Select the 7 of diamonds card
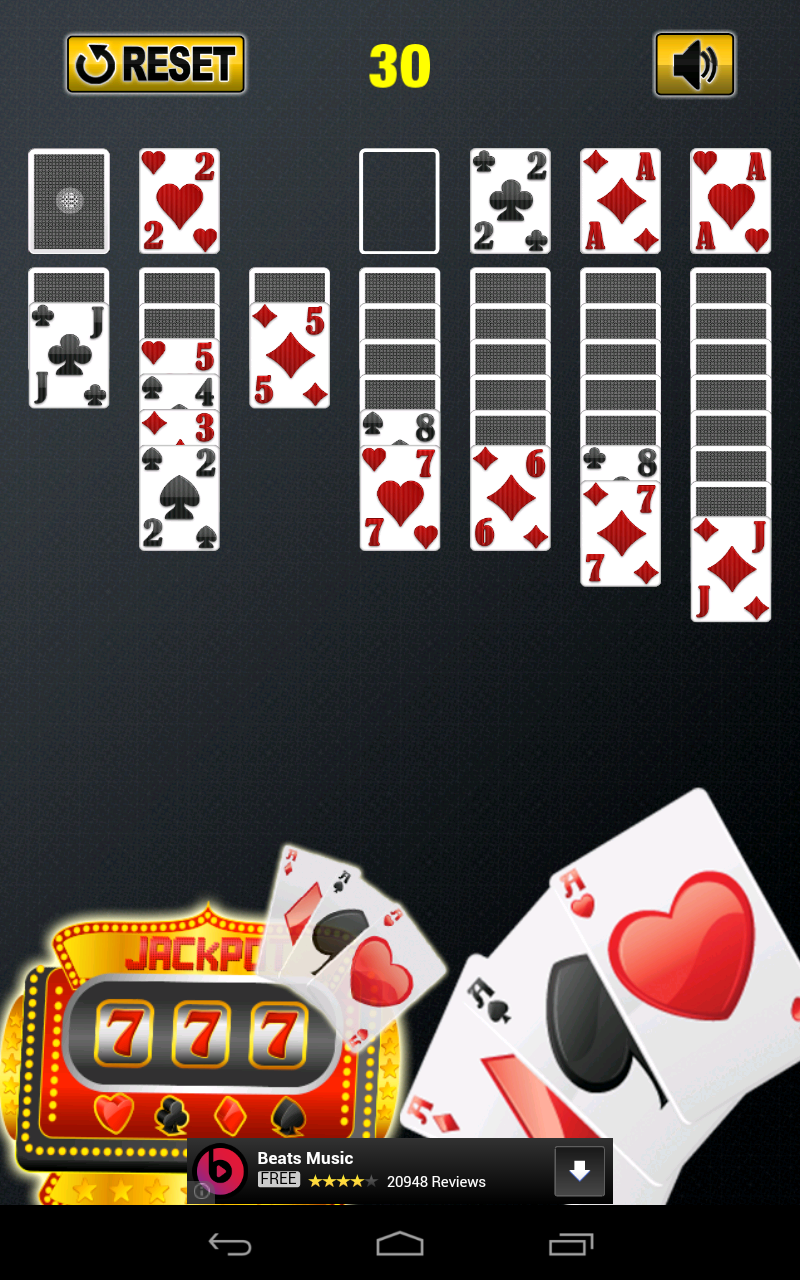The height and width of the screenshot is (1280, 800). (620, 535)
